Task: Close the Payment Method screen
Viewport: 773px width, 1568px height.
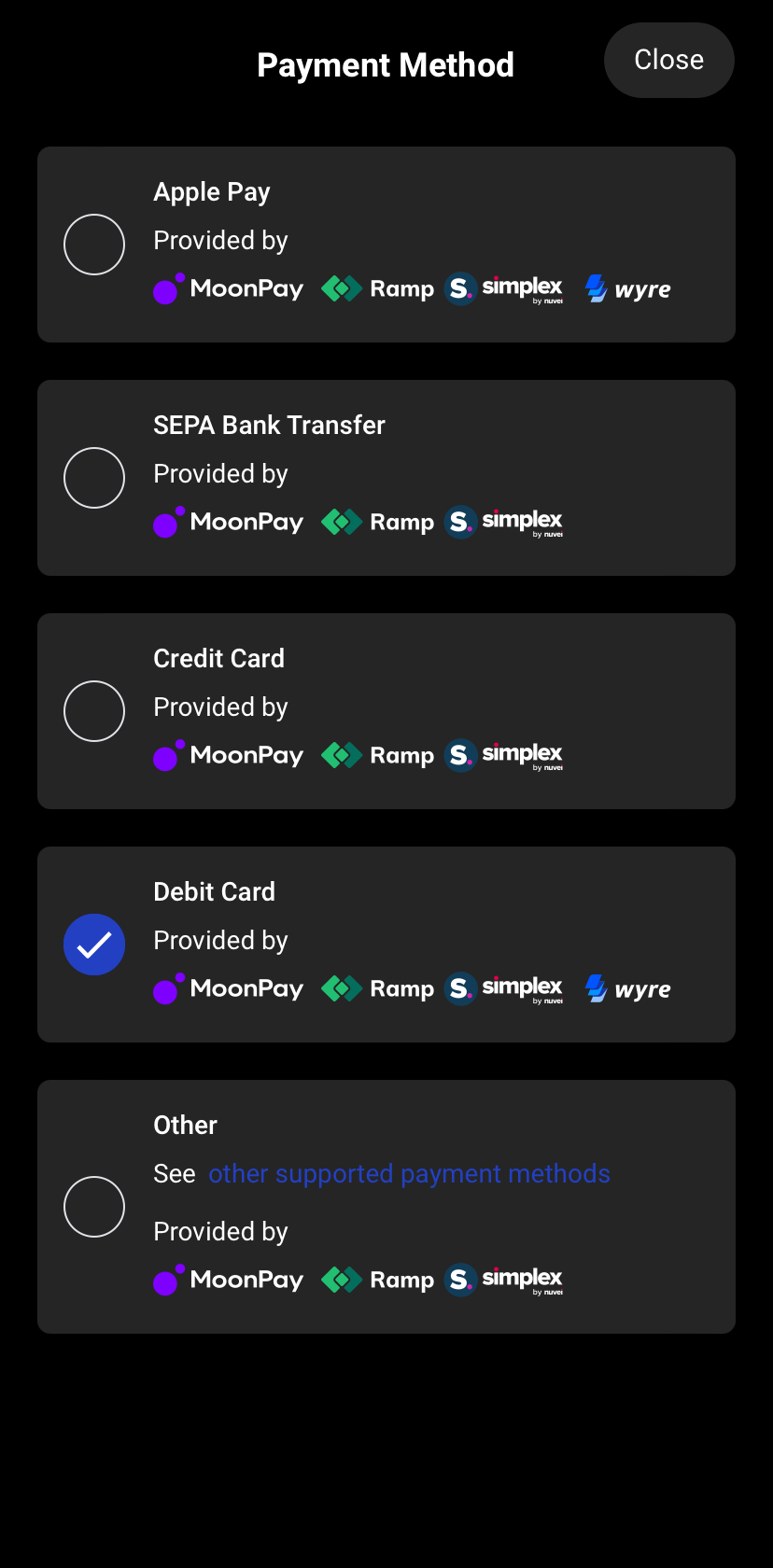Action: [x=668, y=60]
